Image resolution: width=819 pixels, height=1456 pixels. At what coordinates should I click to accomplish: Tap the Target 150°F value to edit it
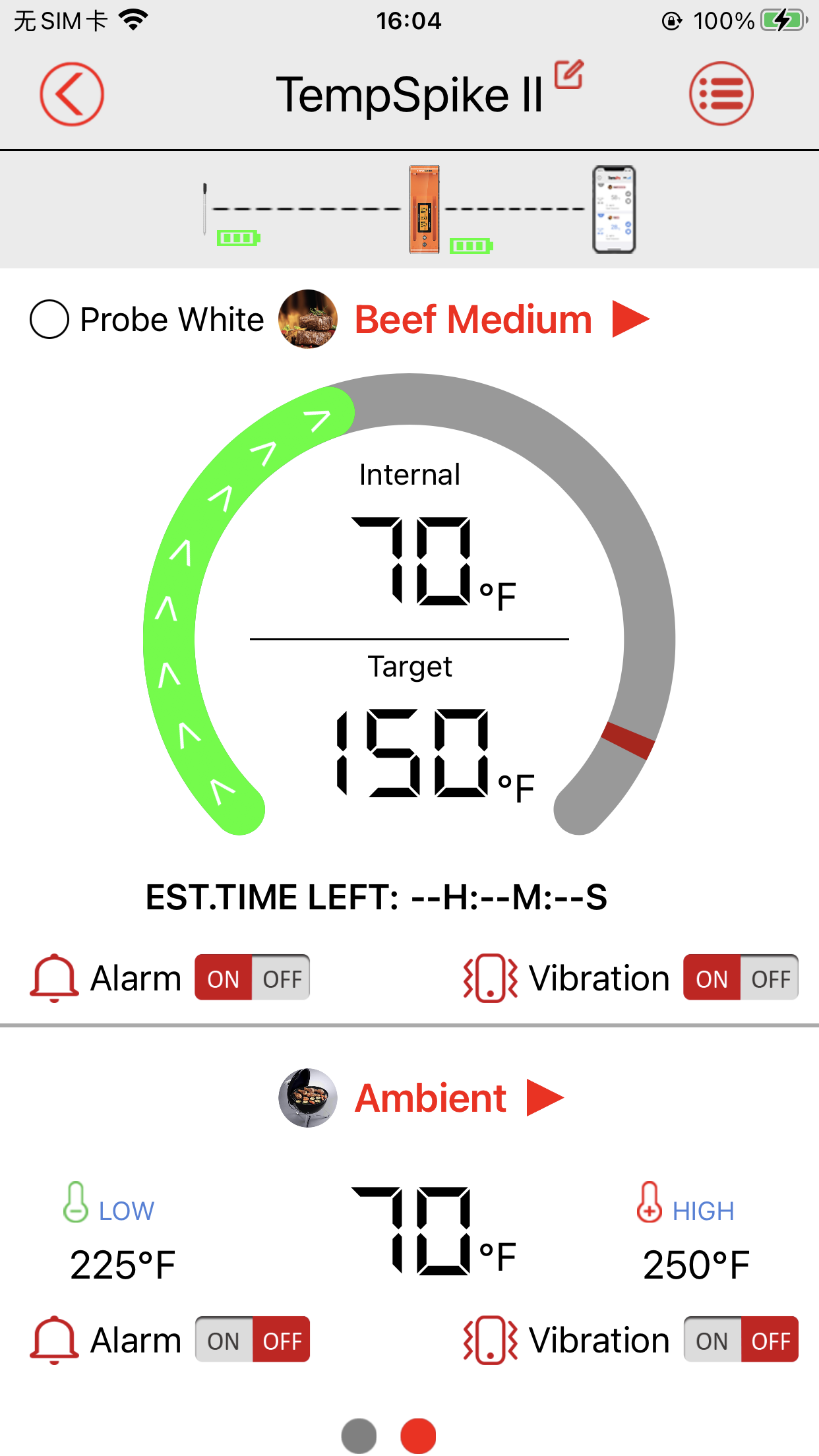422,752
